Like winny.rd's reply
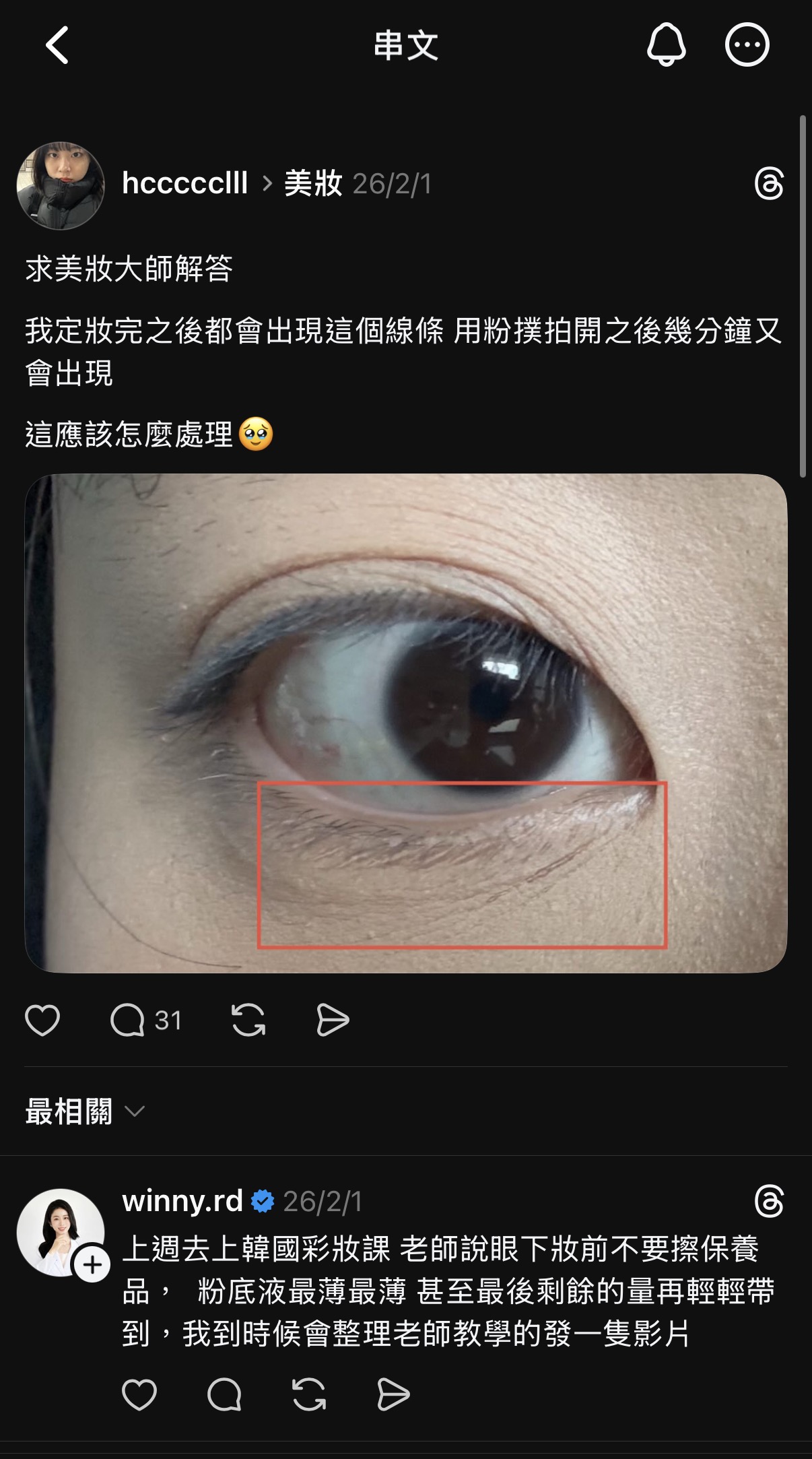 pyautogui.click(x=139, y=1394)
